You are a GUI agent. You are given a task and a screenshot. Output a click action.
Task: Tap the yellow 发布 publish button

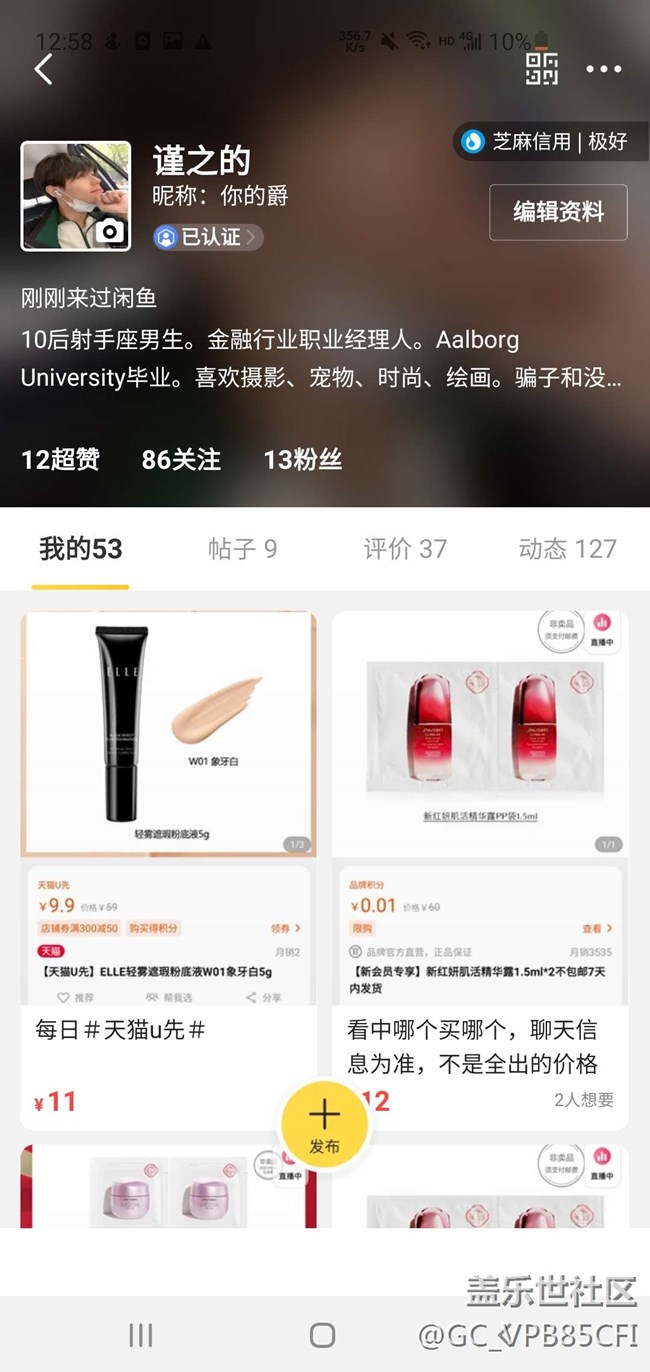[325, 1124]
